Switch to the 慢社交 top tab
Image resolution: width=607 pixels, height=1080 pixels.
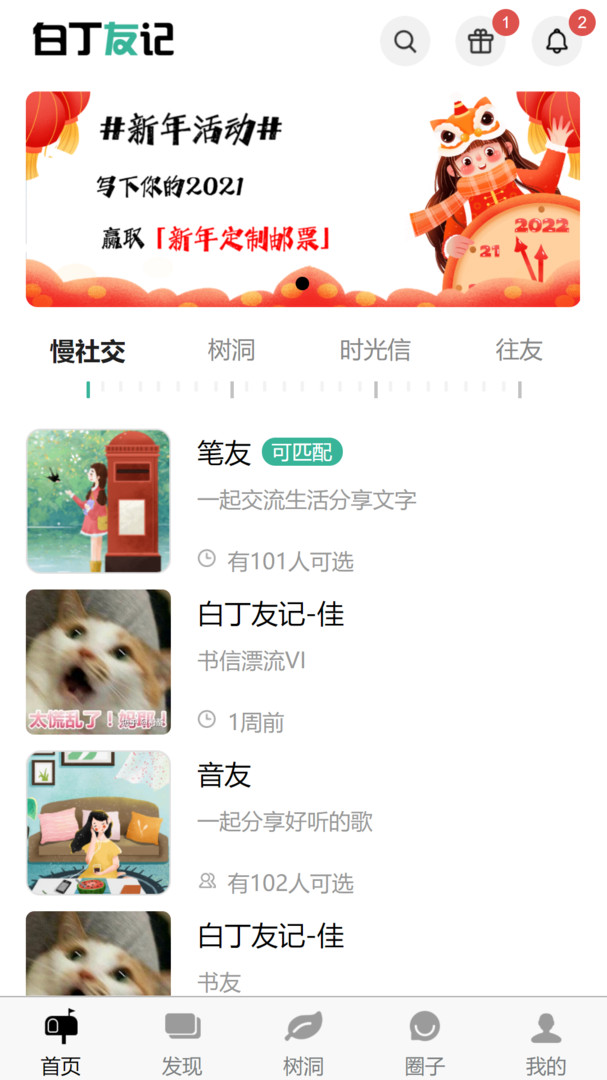point(88,351)
